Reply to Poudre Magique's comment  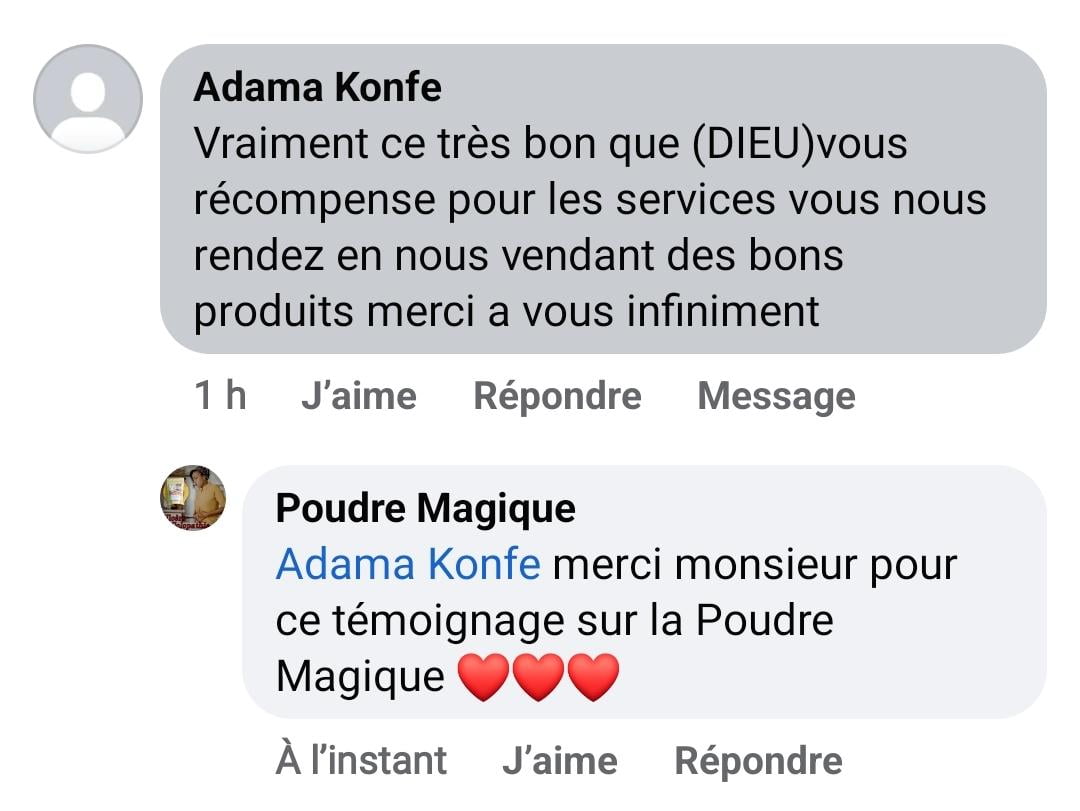(758, 761)
